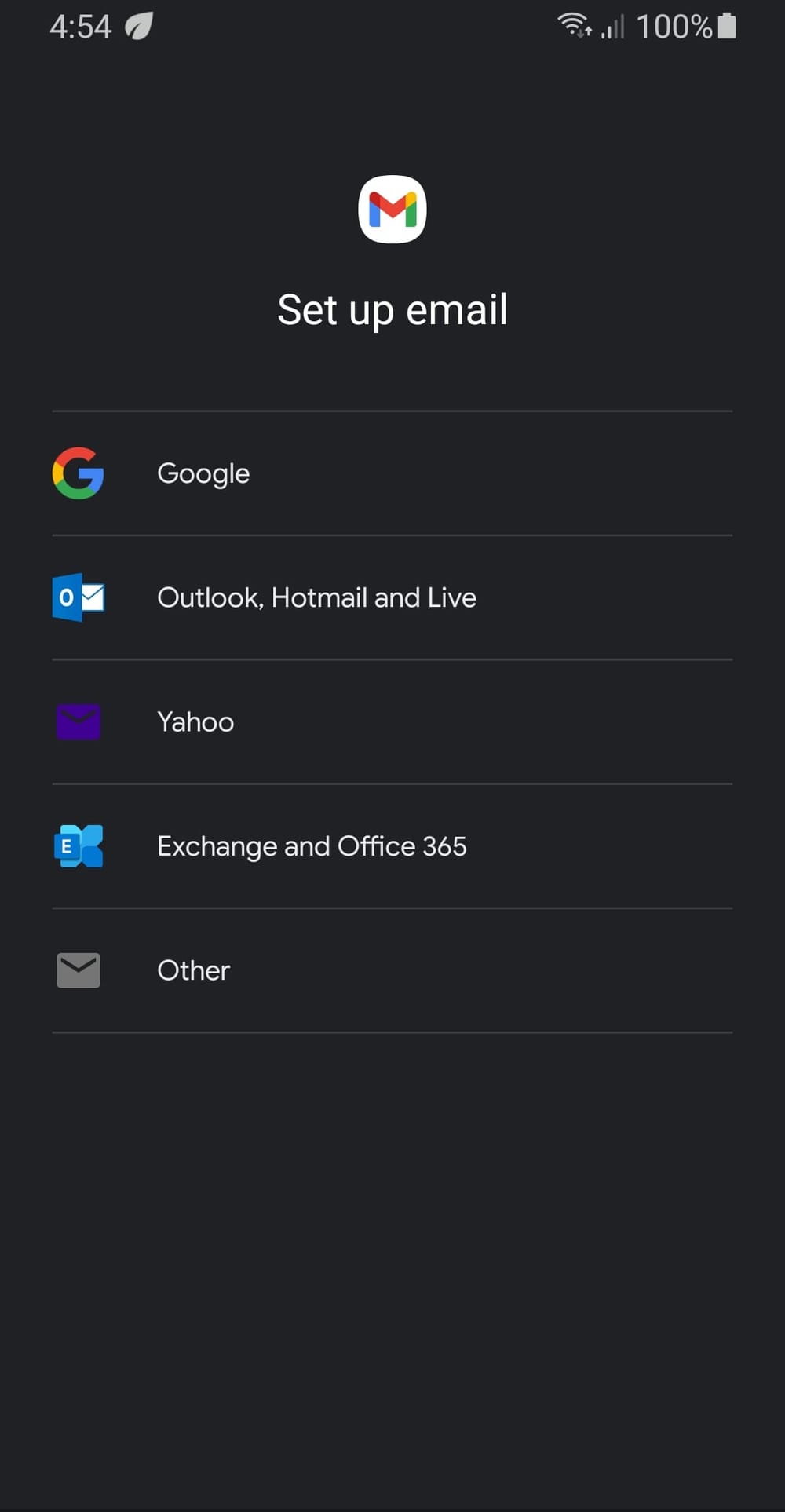The image size is (785, 1512).
Task: Open the Google account setup row
Action: click(392, 473)
